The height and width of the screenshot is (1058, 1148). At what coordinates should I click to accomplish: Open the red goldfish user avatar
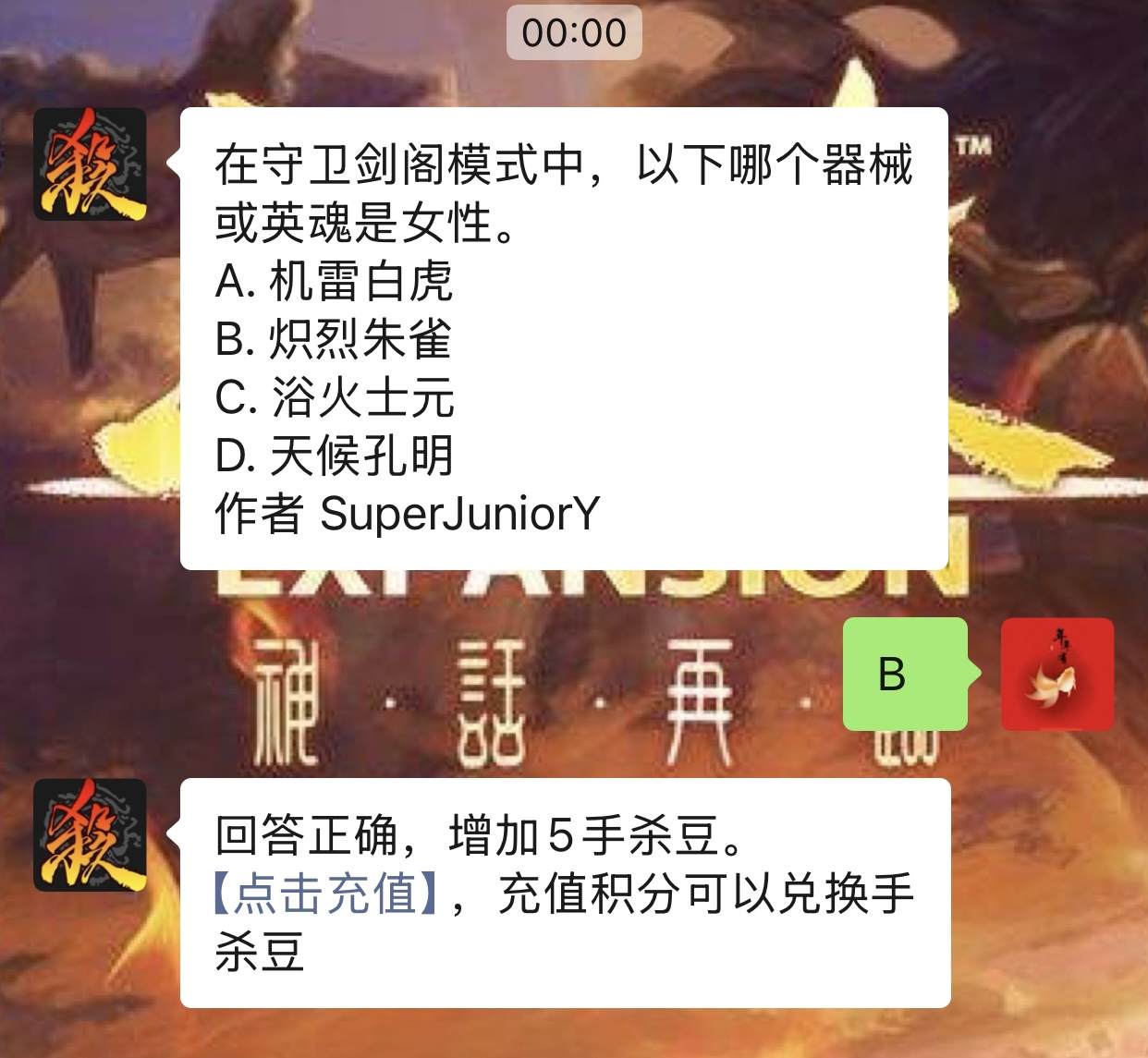tap(1057, 675)
